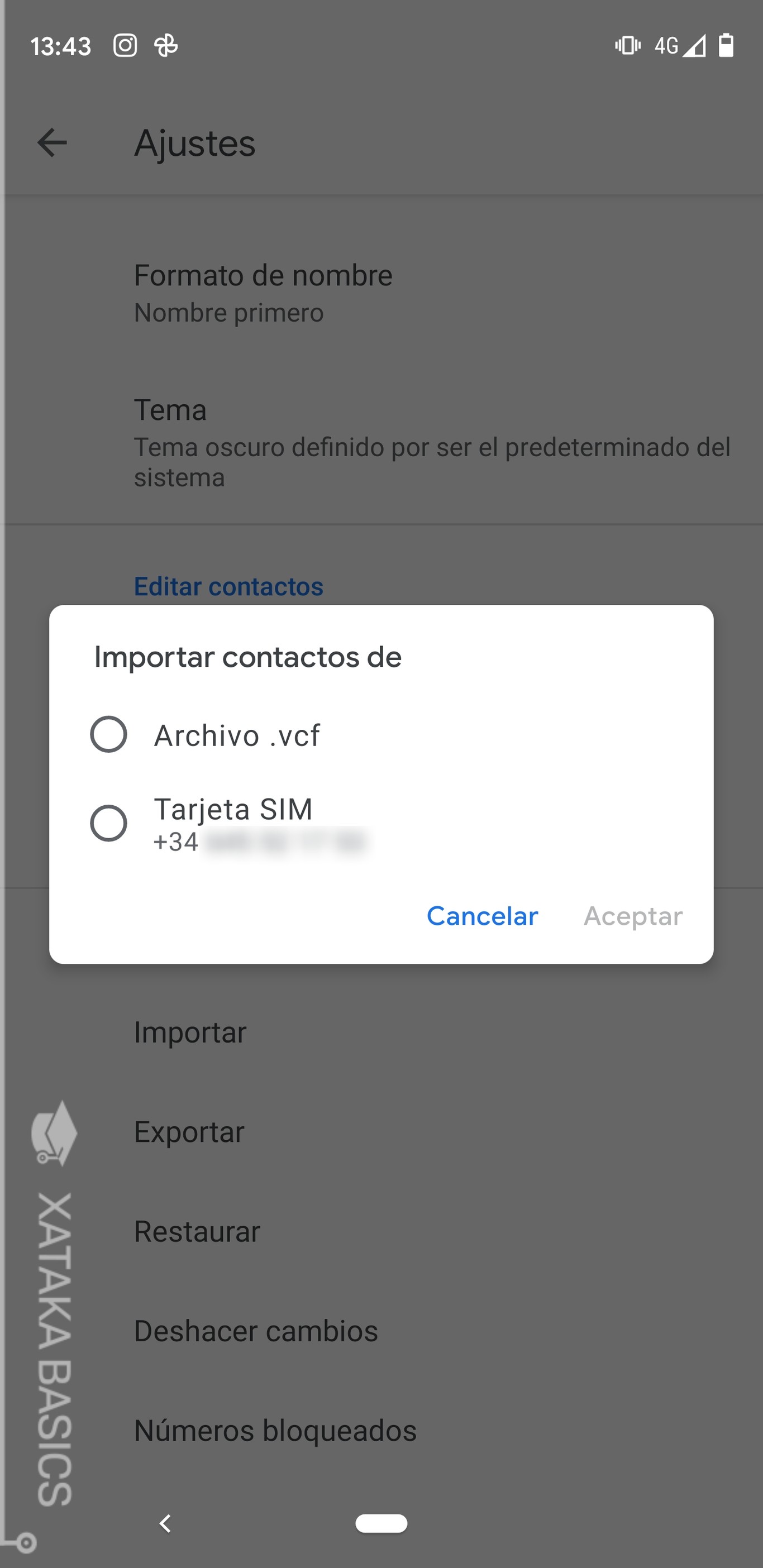Open the Exportar settings entry
This screenshot has width=763, height=1568.
point(189,1131)
